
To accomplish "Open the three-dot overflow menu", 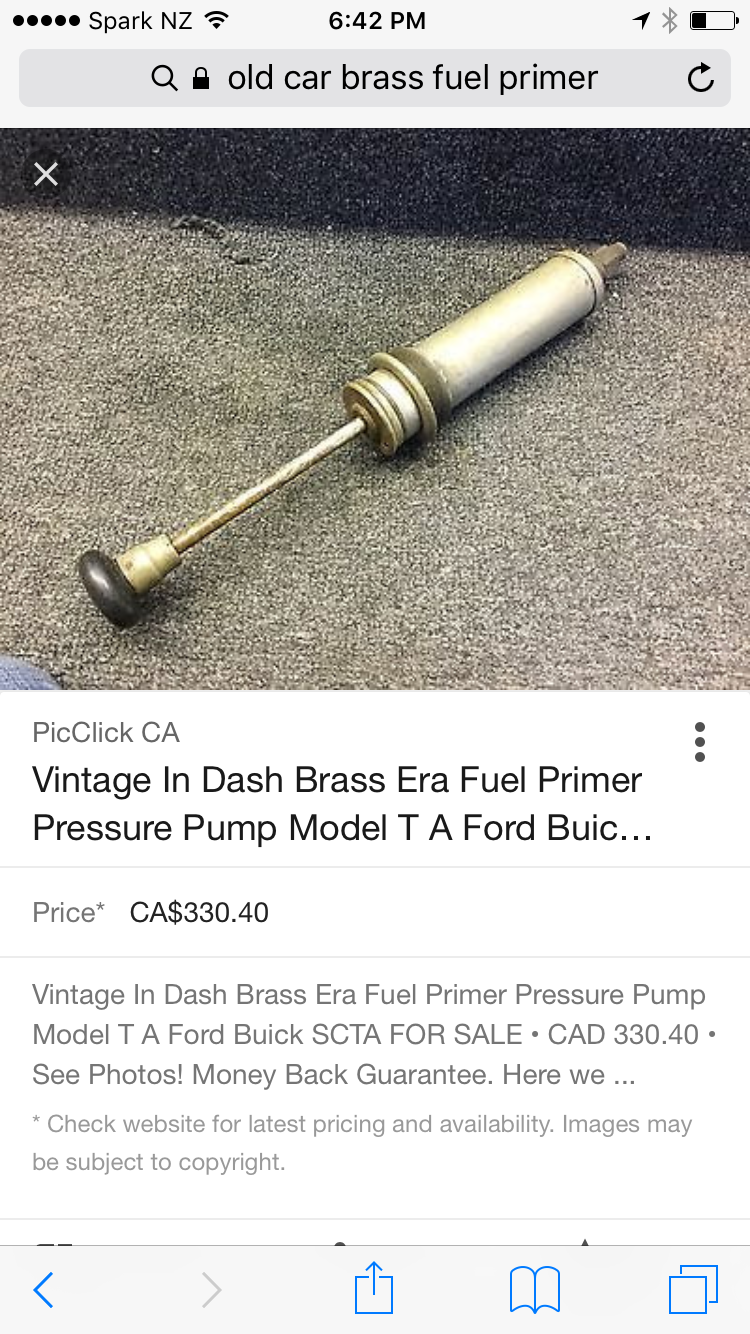I will 699,742.
